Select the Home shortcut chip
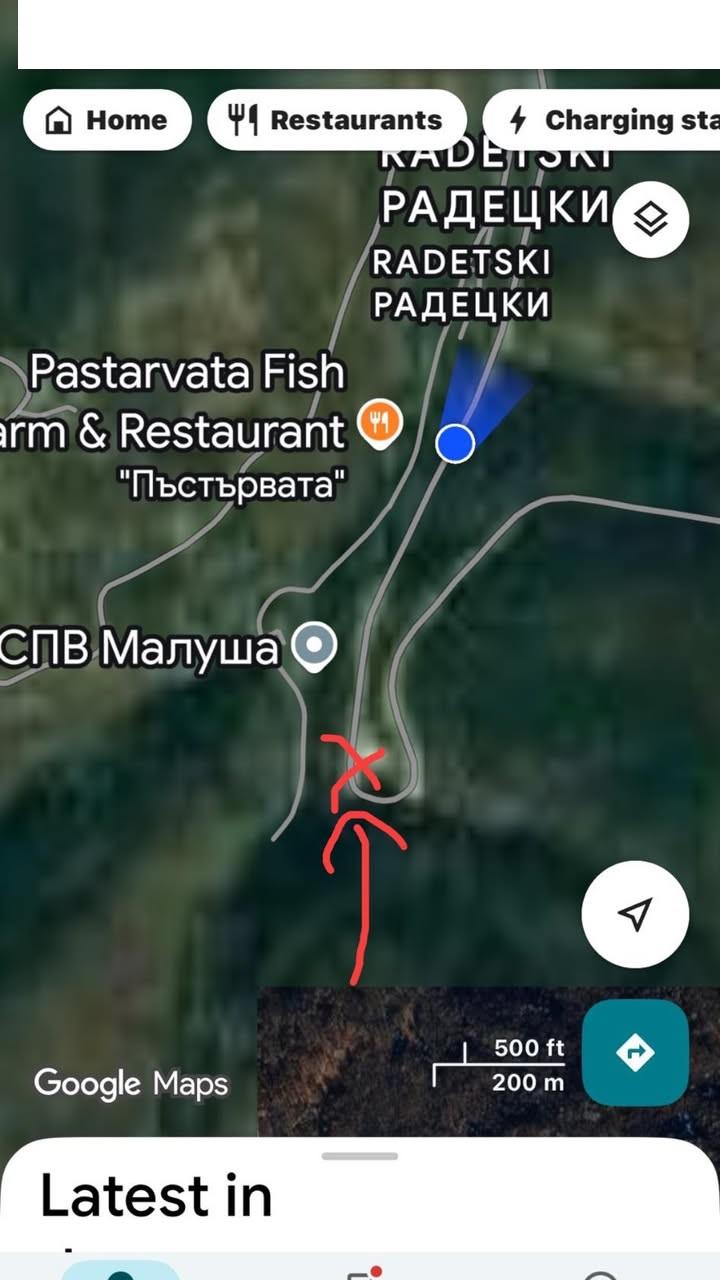This screenshot has height=1280, width=720. click(107, 120)
